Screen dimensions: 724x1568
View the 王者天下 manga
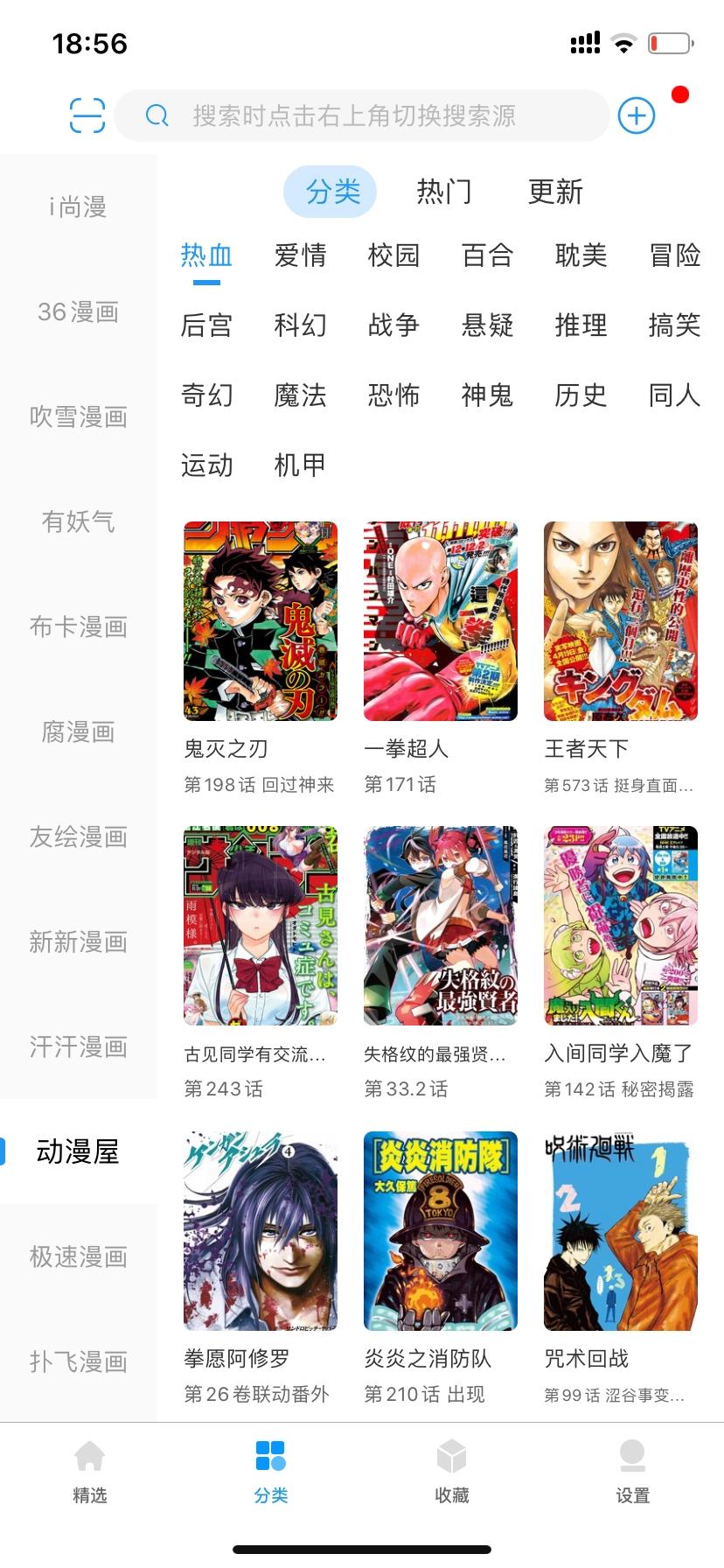point(620,621)
